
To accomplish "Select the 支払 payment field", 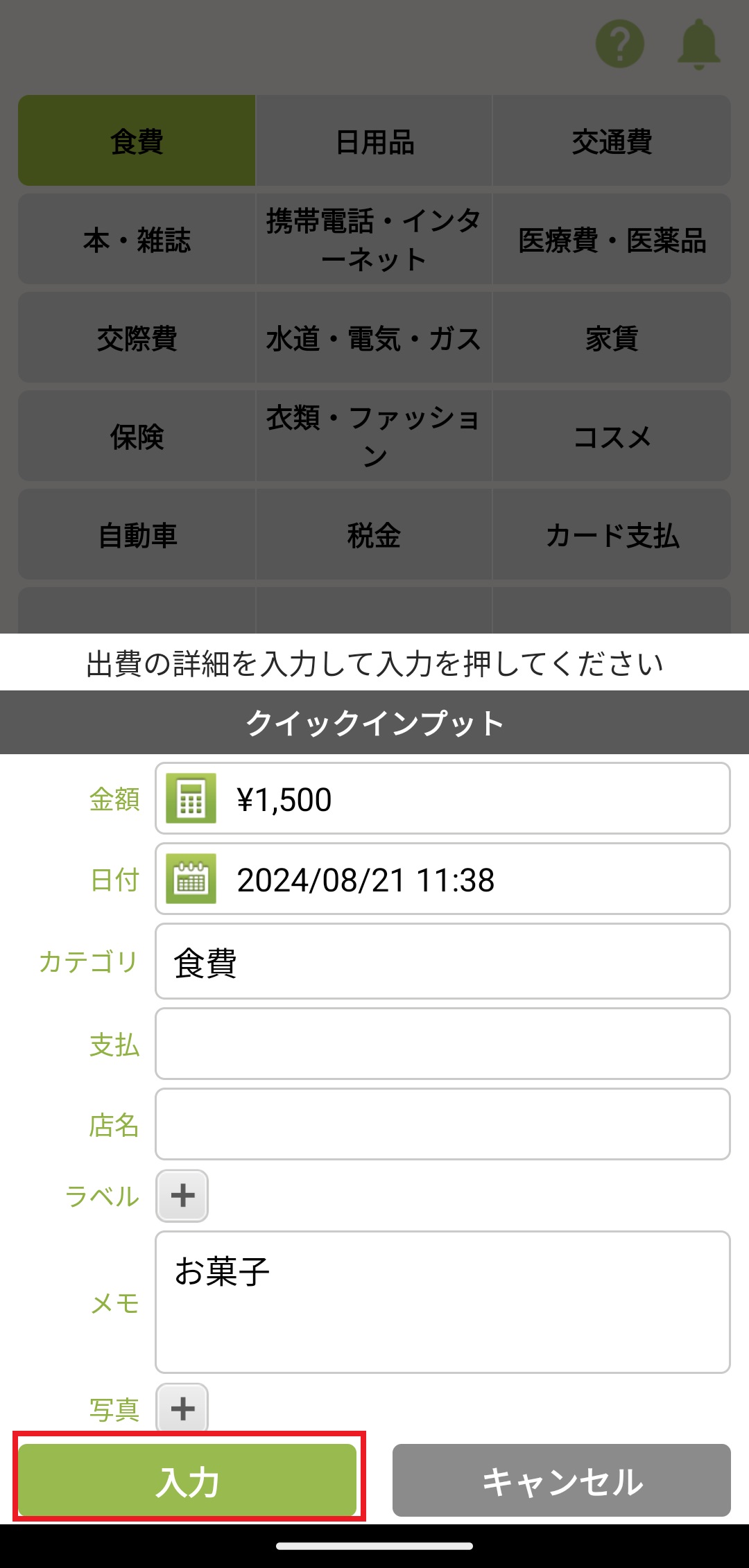I will pyautogui.click(x=442, y=1044).
